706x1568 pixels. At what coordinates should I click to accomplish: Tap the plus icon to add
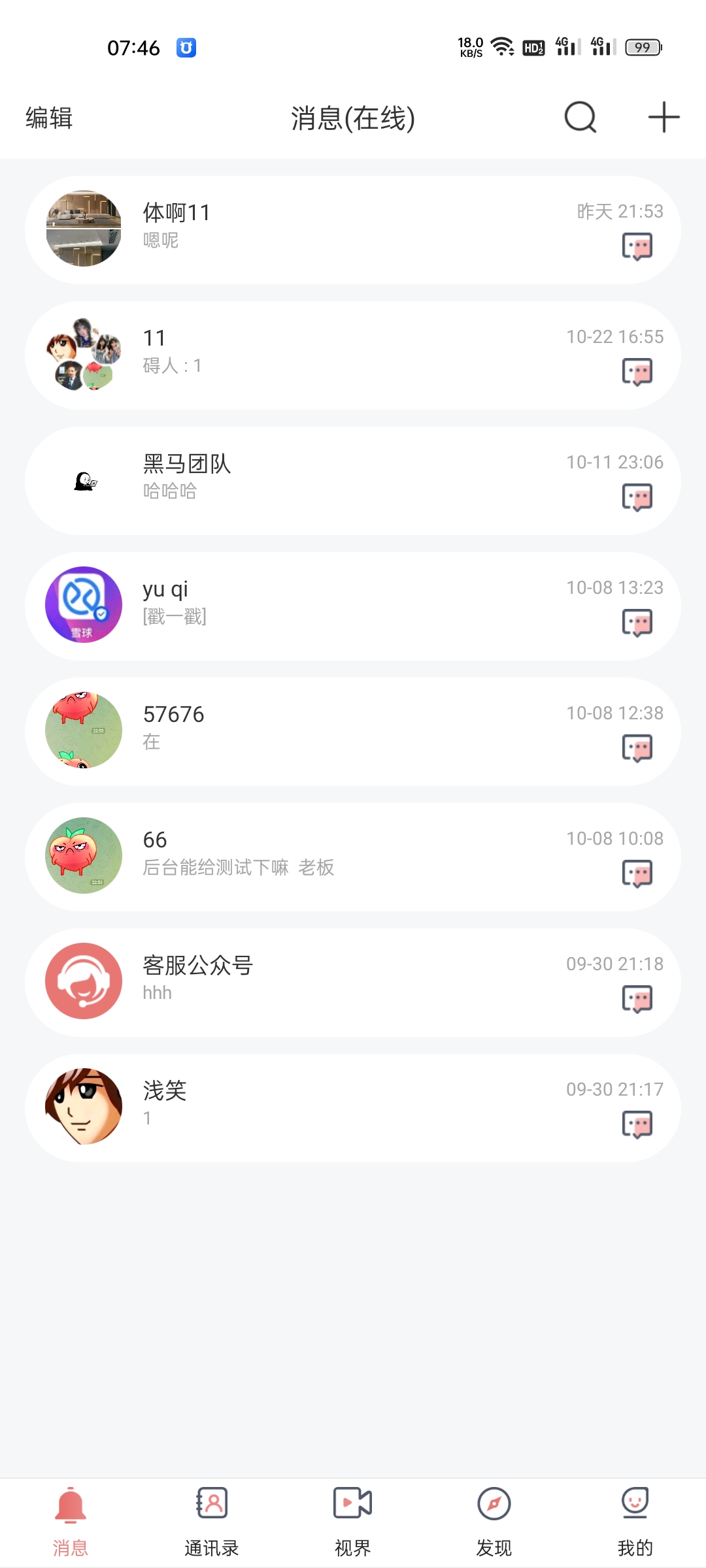click(664, 118)
